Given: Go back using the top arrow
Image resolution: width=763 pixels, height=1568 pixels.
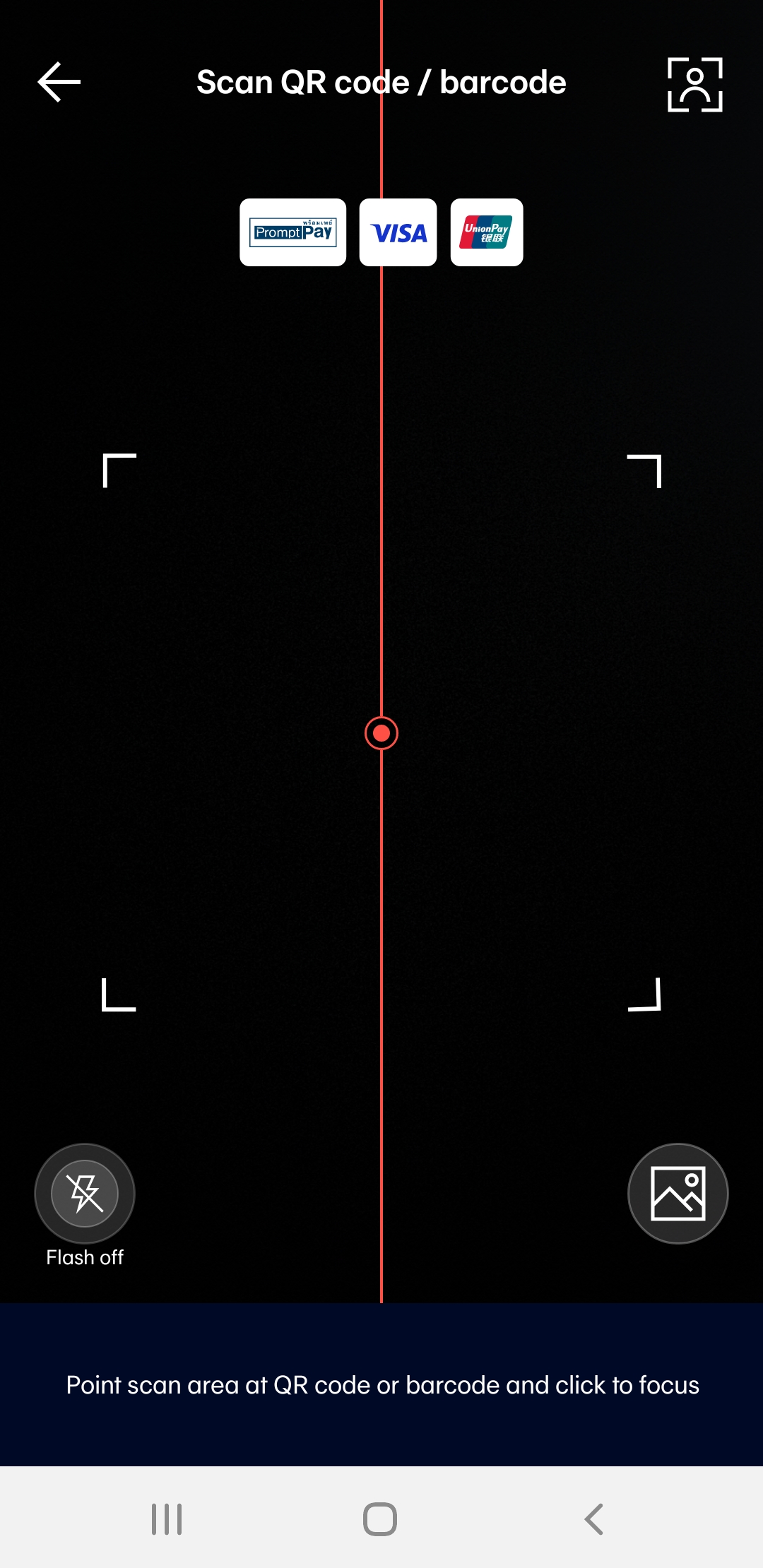Looking at the screenshot, I should coord(59,82).
